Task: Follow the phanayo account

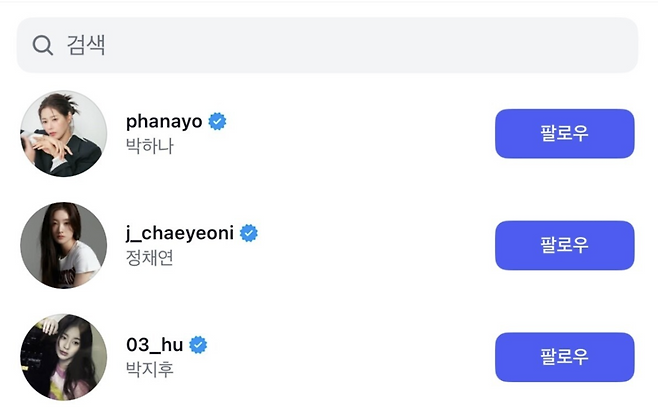Action: [564, 134]
